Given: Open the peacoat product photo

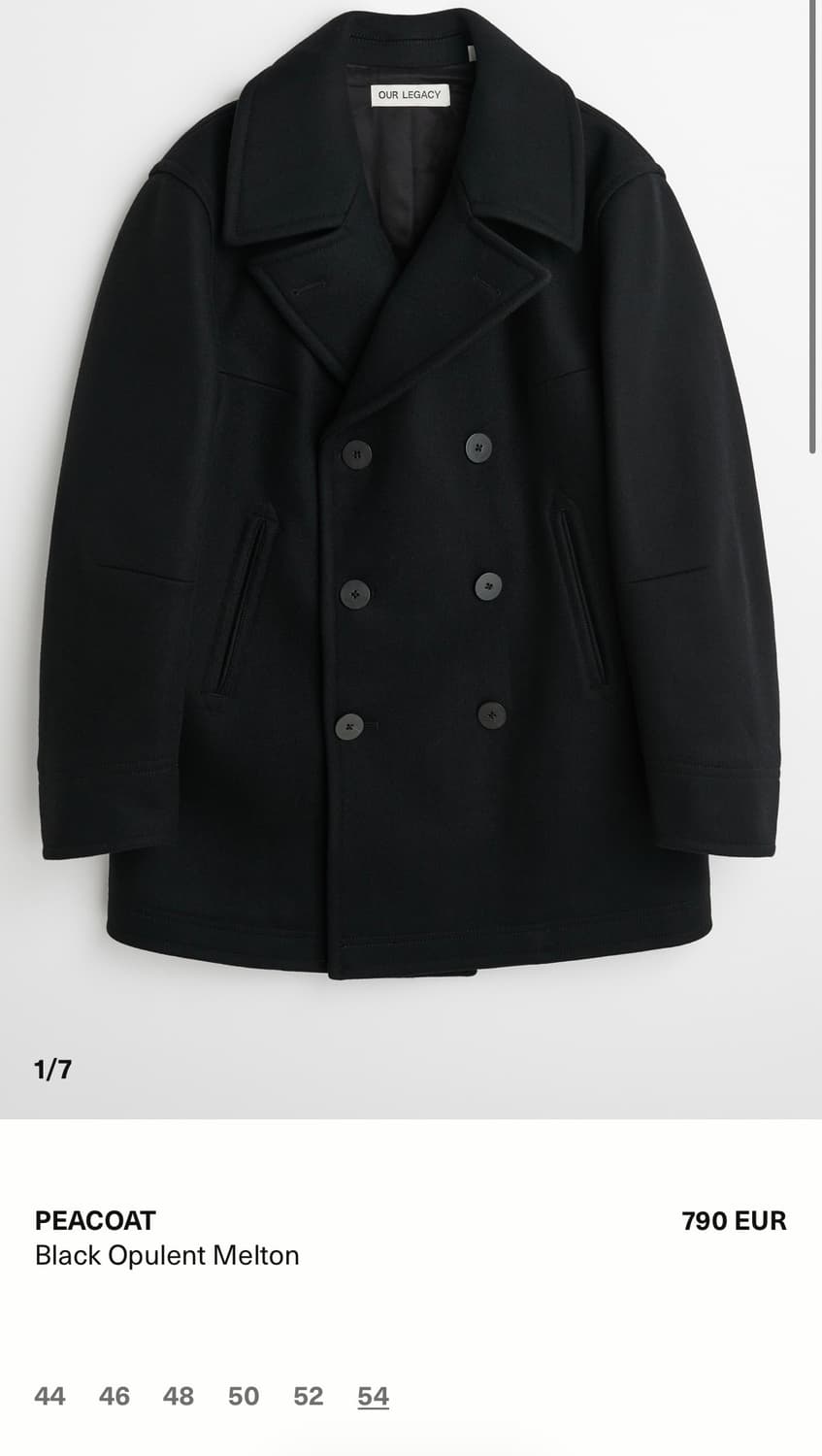Looking at the screenshot, I should 411,544.
